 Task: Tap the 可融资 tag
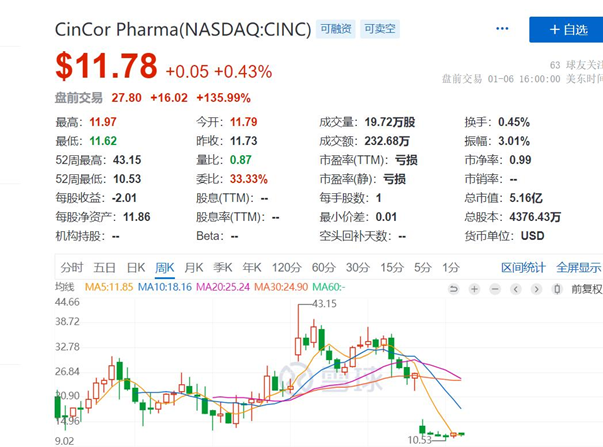[x=337, y=29]
